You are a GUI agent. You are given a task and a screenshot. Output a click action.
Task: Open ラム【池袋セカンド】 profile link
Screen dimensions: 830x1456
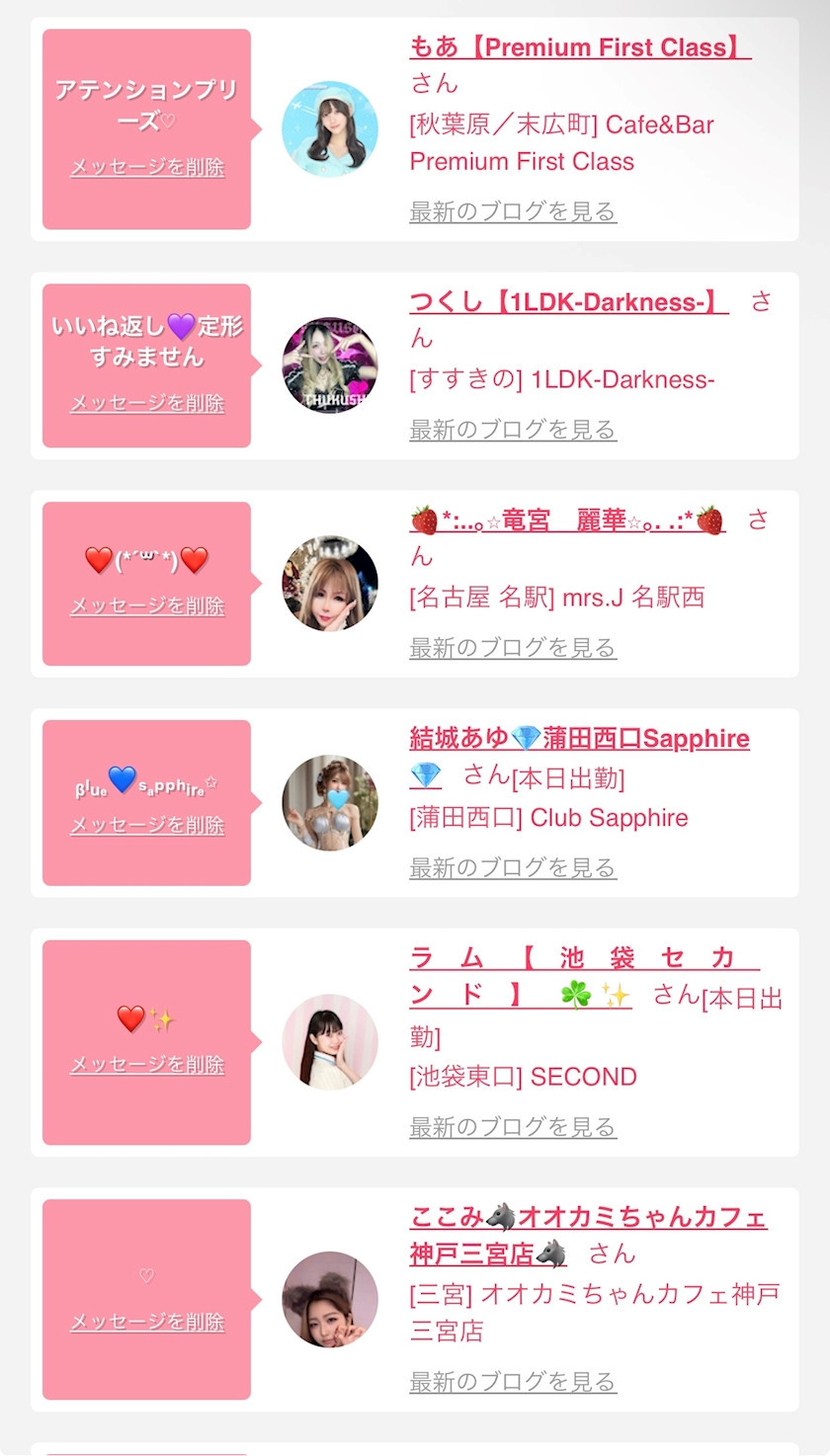coord(583,959)
